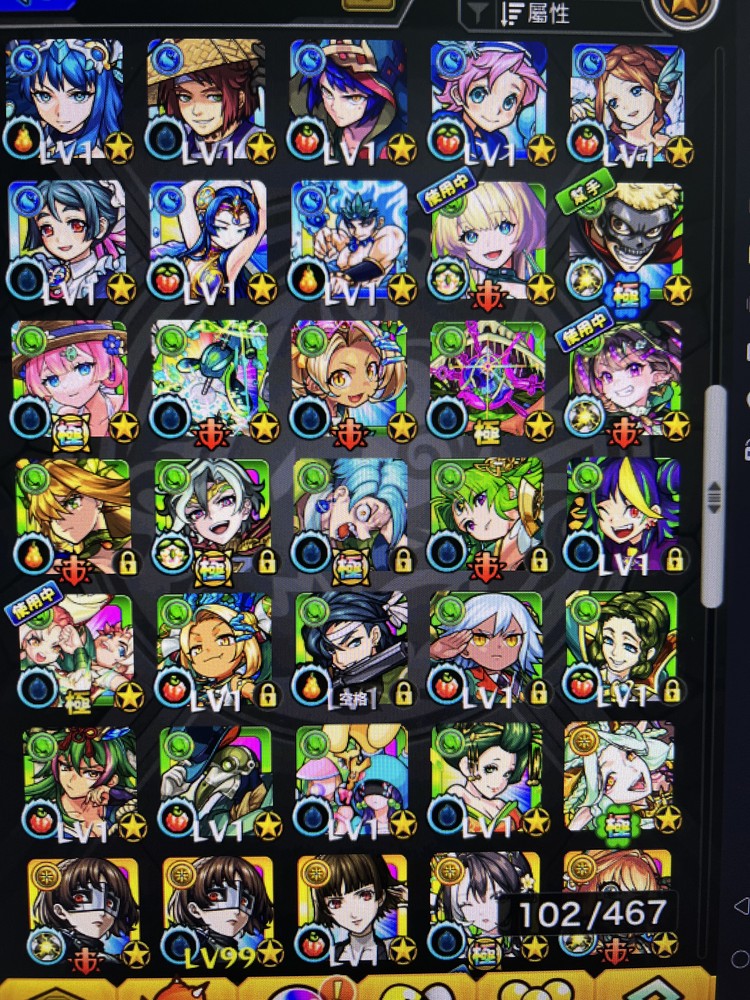Image resolution: width=750 pixels, height=1000 pixels.
Task: Tap the system back triangle button
Action: coord(741,904)
